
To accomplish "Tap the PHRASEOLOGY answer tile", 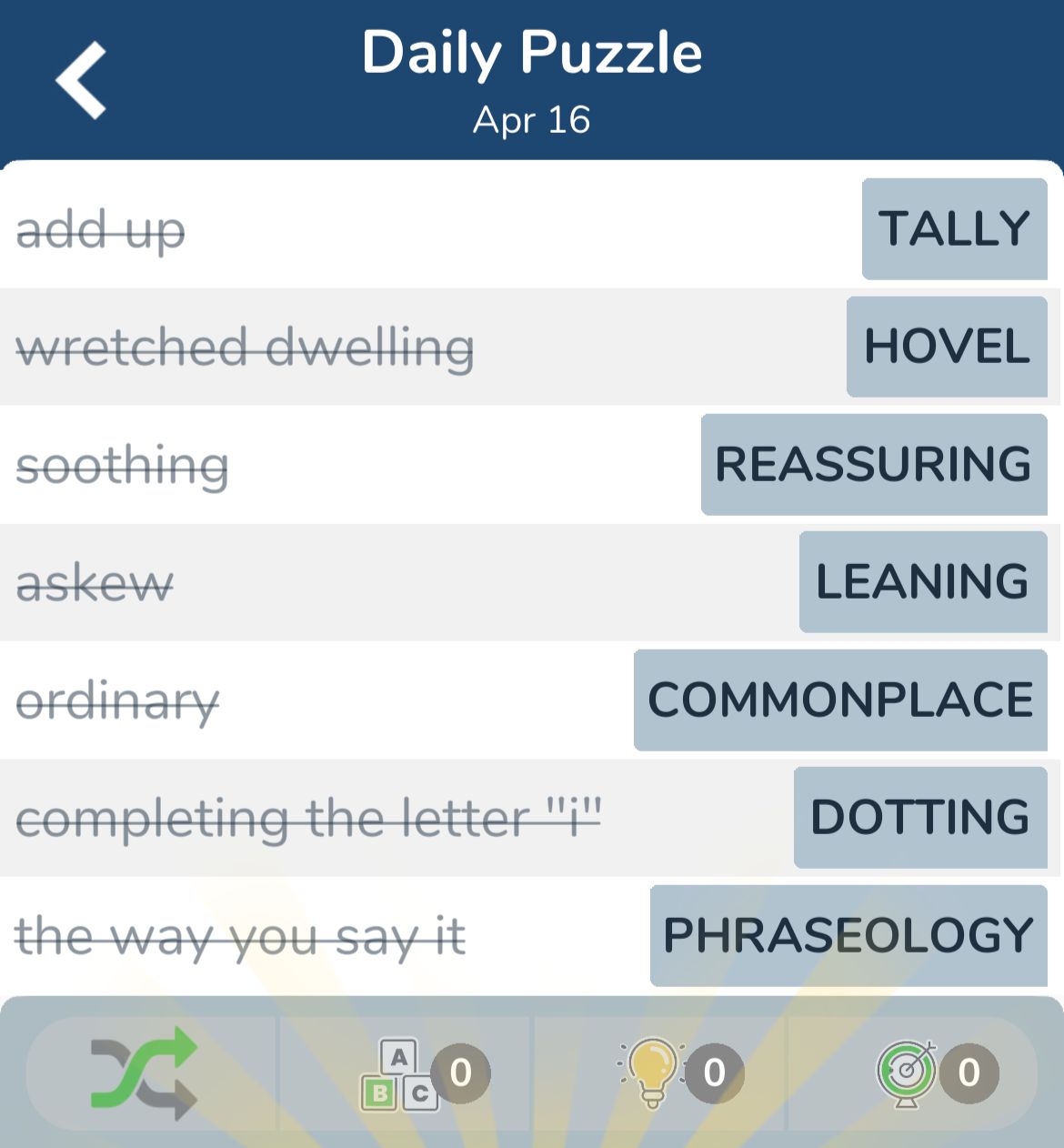I will coord(848,935).
